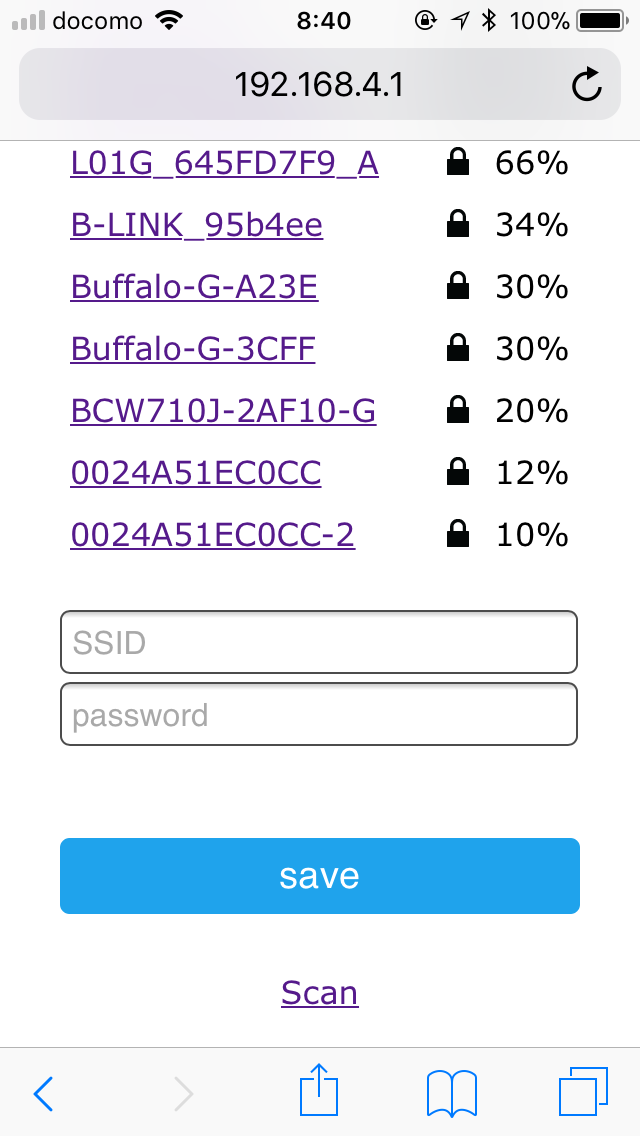Pick the Buffalo-G-A23E network link

[194, 287]
